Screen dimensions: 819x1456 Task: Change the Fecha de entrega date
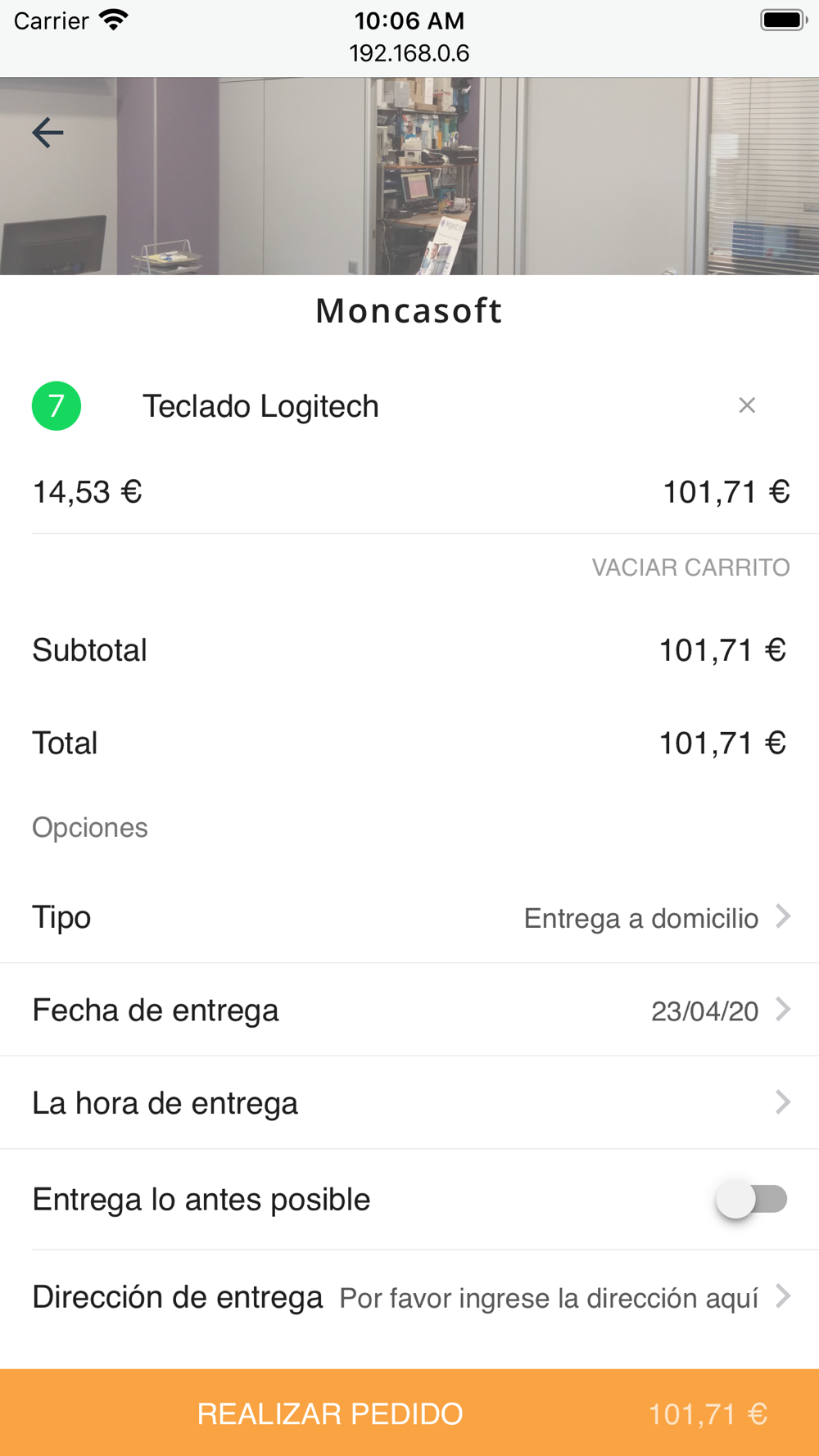click(x=409, y=1010)
